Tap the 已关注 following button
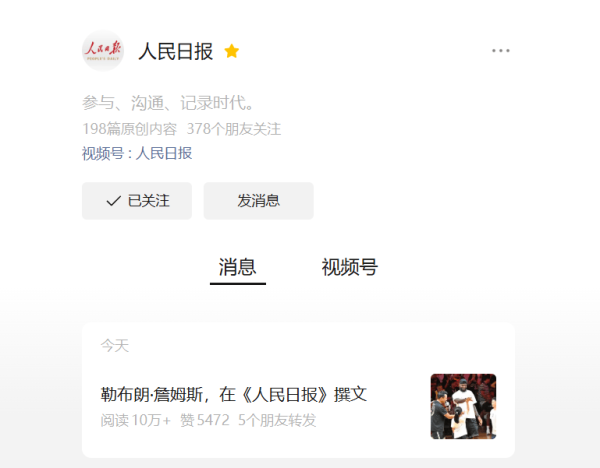This screenshot has height=468, width=600. (138, 200)
